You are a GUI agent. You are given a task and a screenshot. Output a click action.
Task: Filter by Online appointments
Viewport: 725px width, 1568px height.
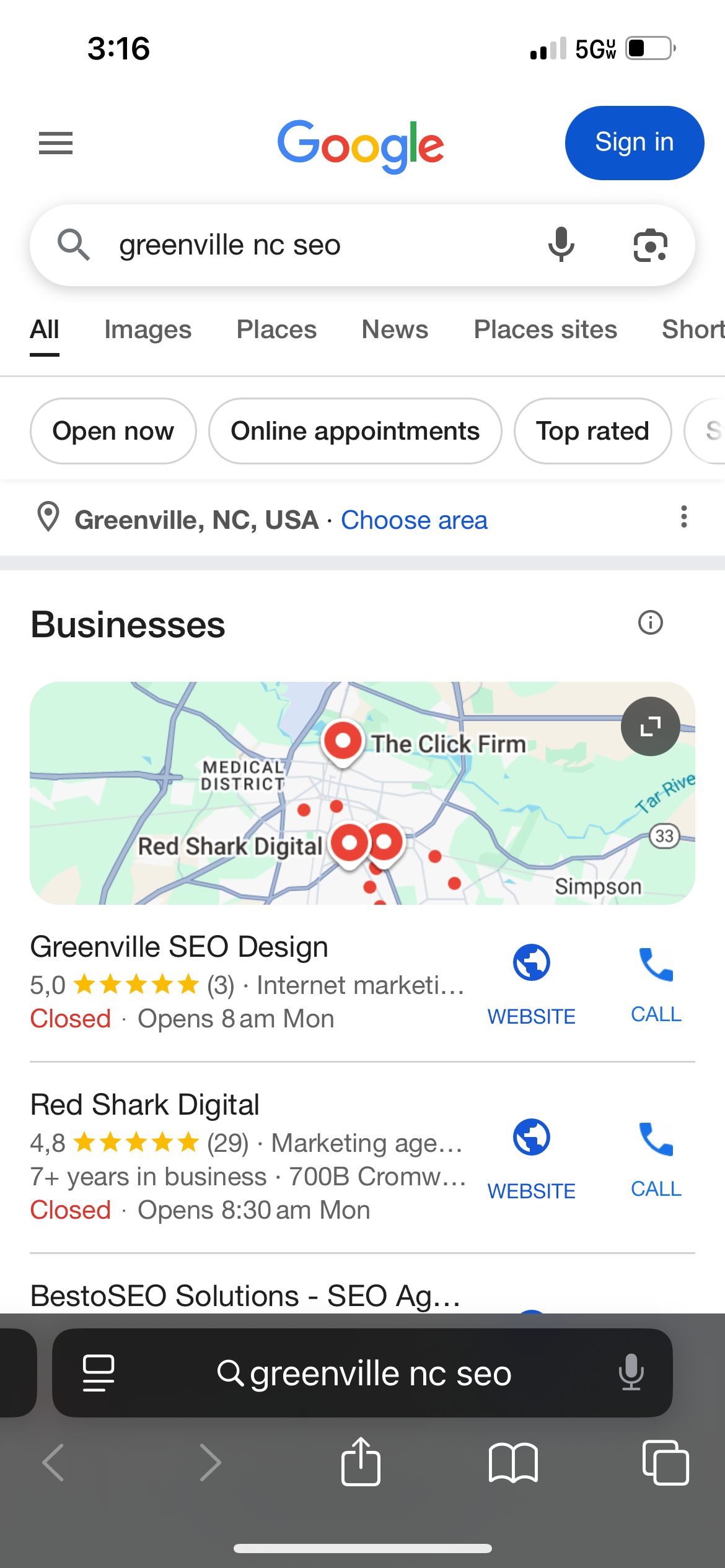click(x=355, y=431)
